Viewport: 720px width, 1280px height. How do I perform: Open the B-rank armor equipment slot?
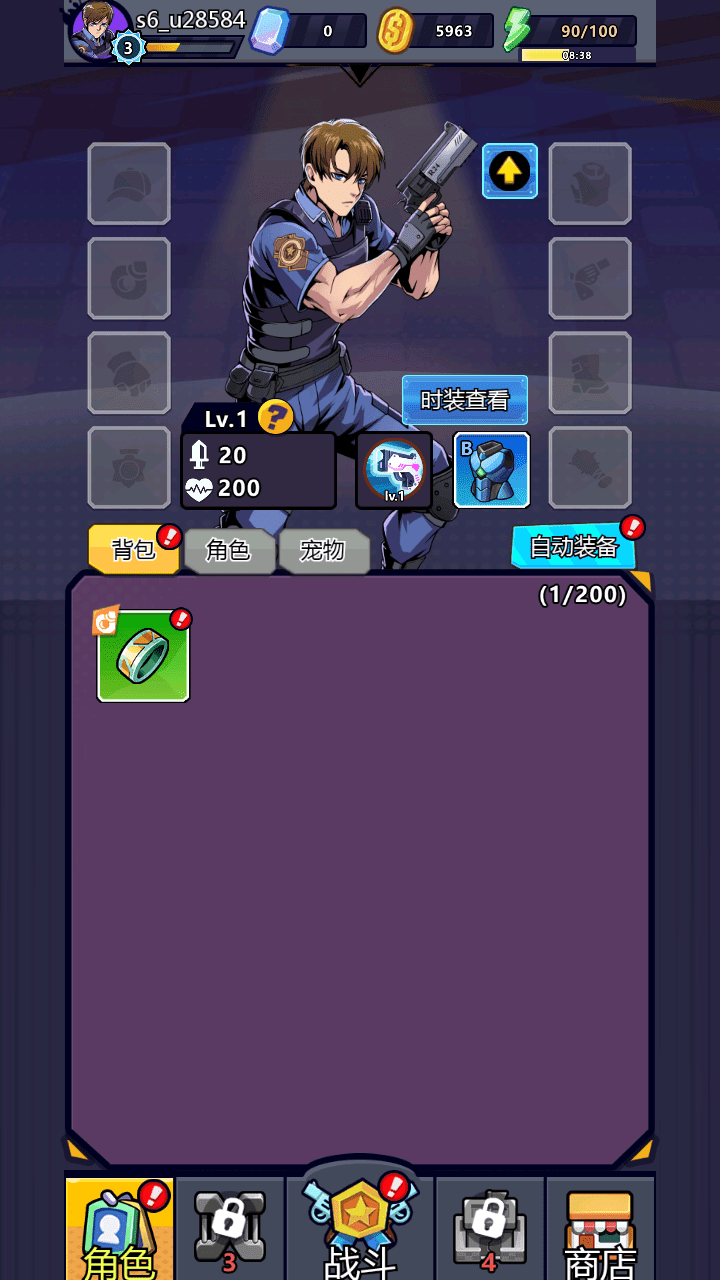click(x=492, y=470)
